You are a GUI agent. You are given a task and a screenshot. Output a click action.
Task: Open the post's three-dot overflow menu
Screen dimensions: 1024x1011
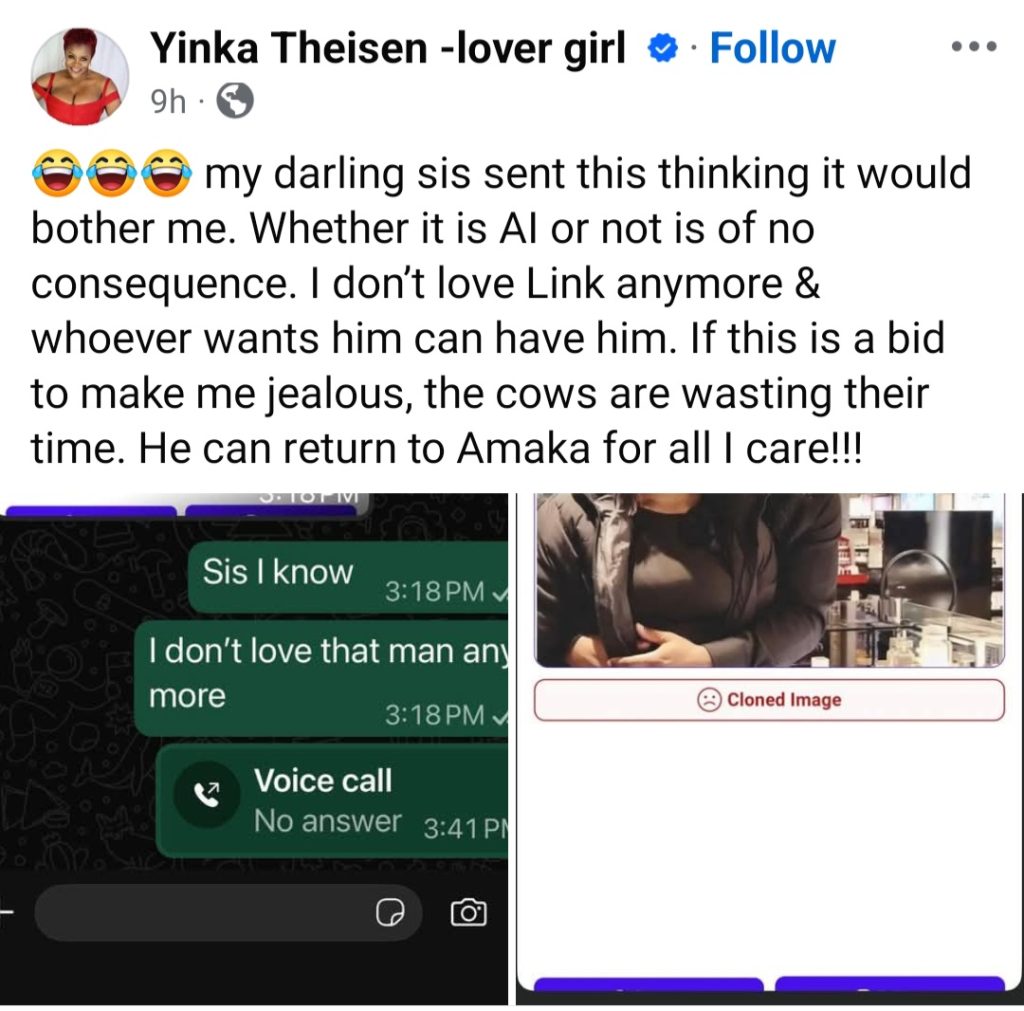[x=975, y=48]
